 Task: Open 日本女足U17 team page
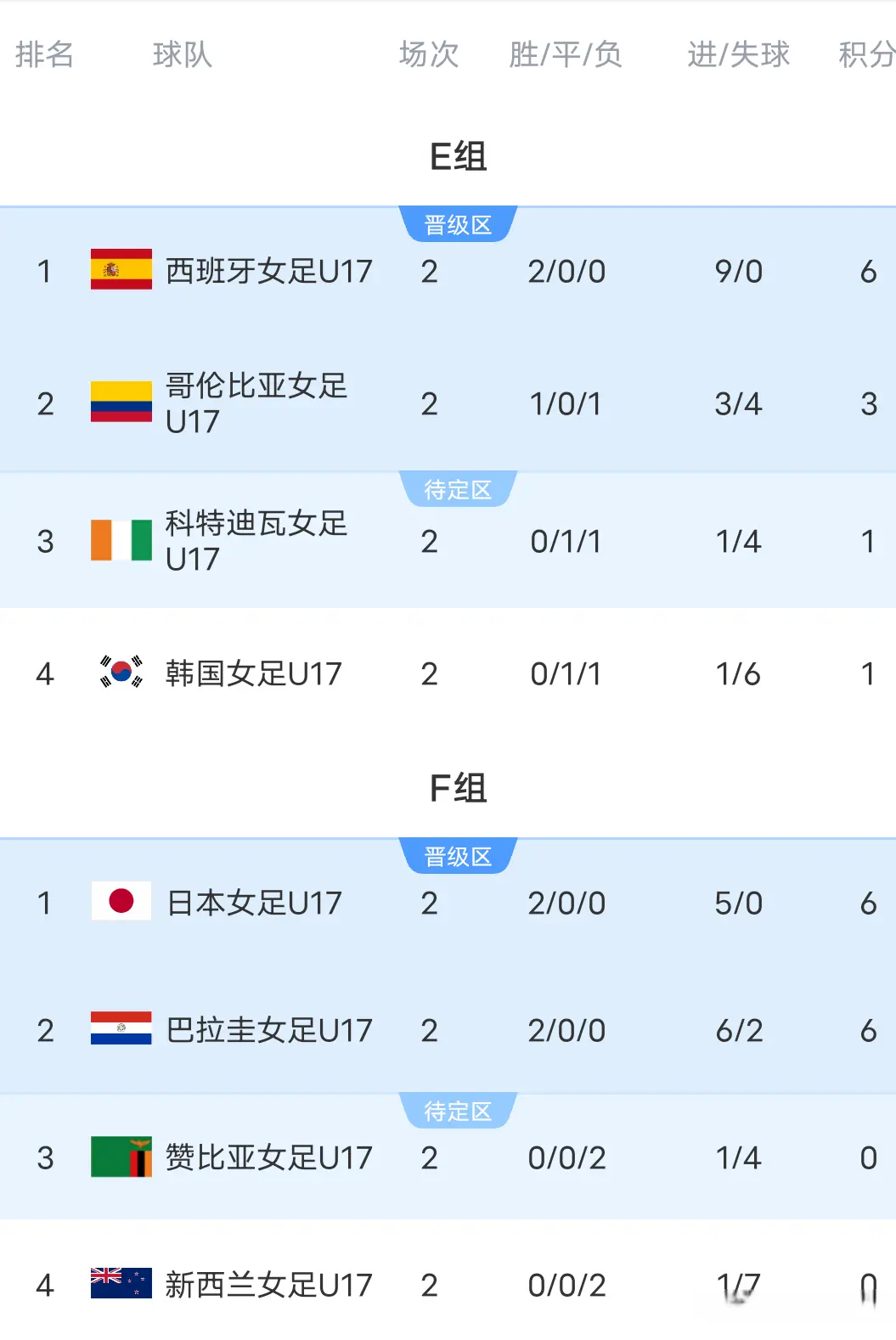[x=255, y=903]
